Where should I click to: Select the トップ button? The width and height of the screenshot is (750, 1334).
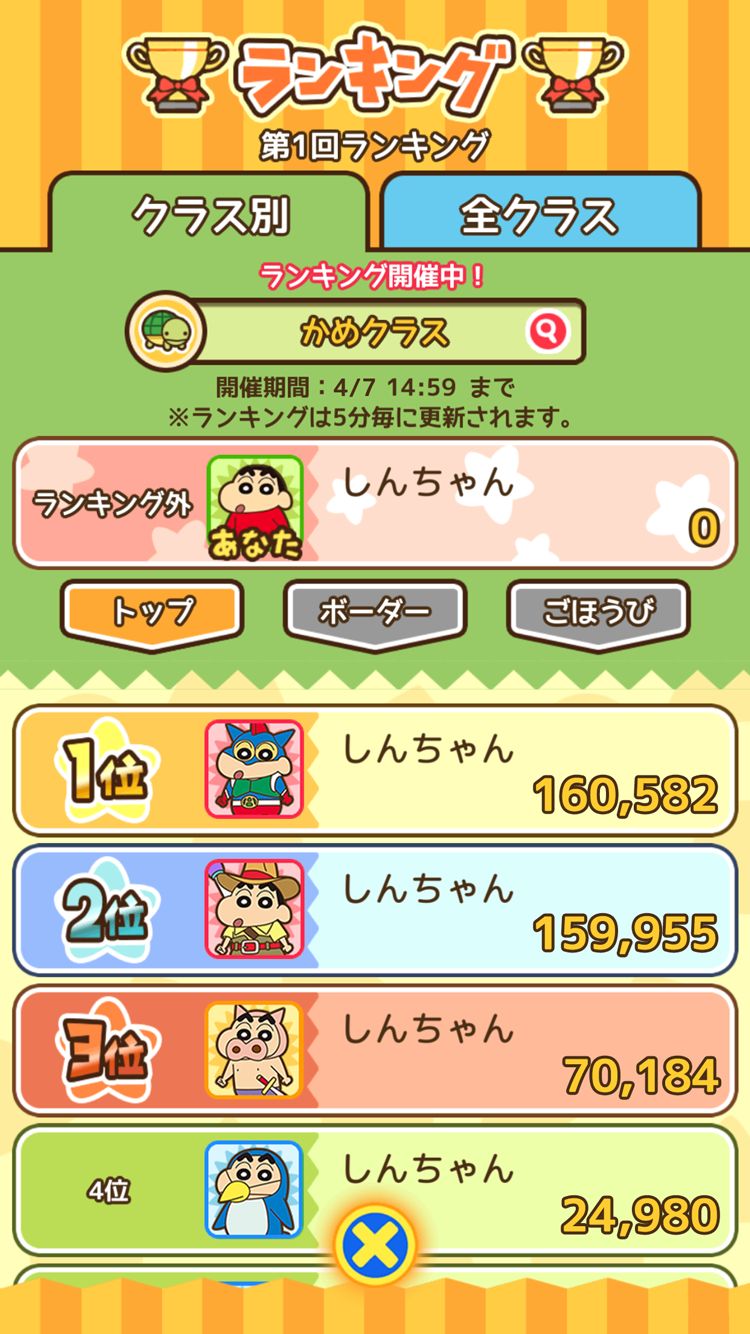pos(152,610)
